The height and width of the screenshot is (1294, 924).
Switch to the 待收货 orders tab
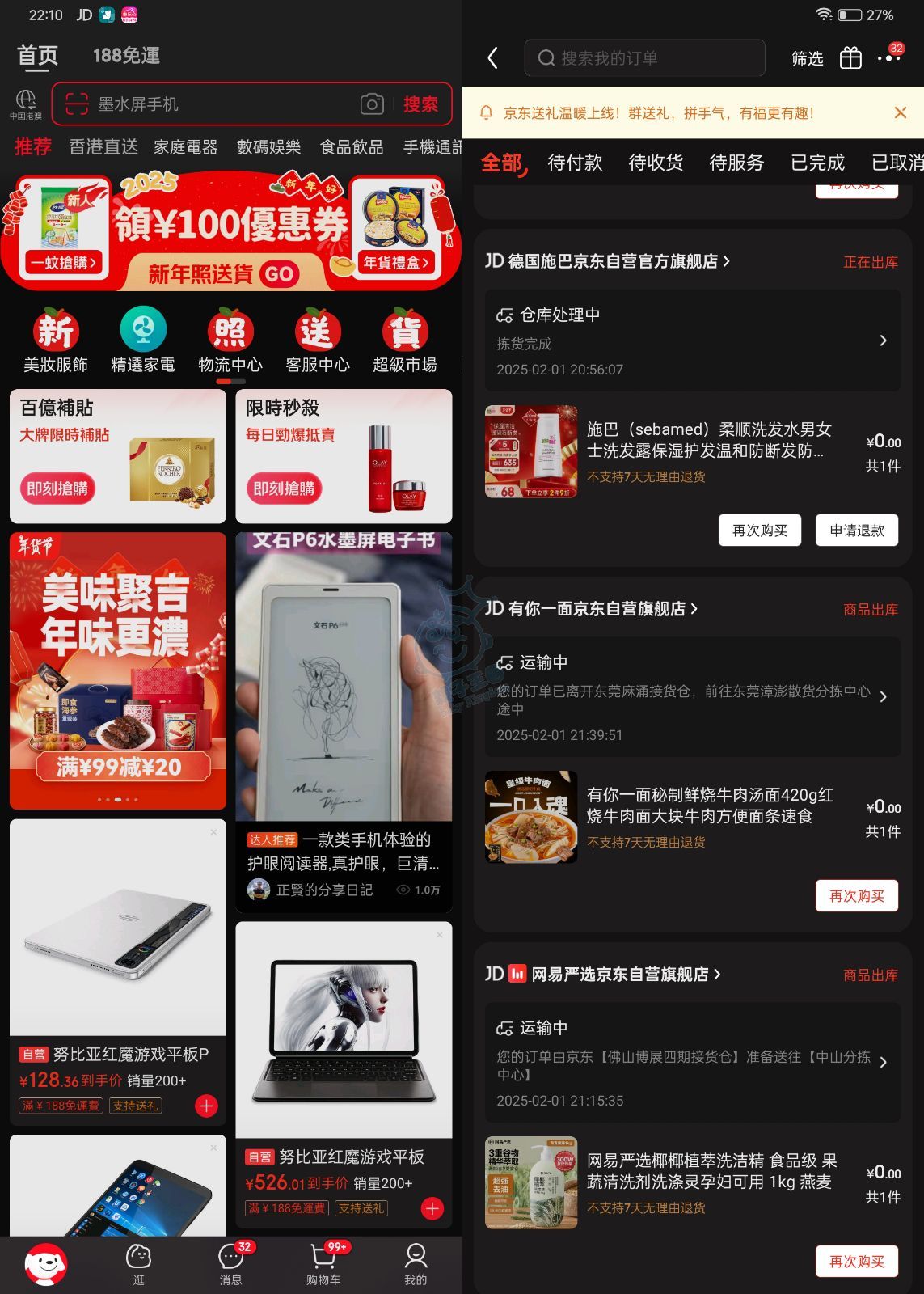tap(656, 163)
